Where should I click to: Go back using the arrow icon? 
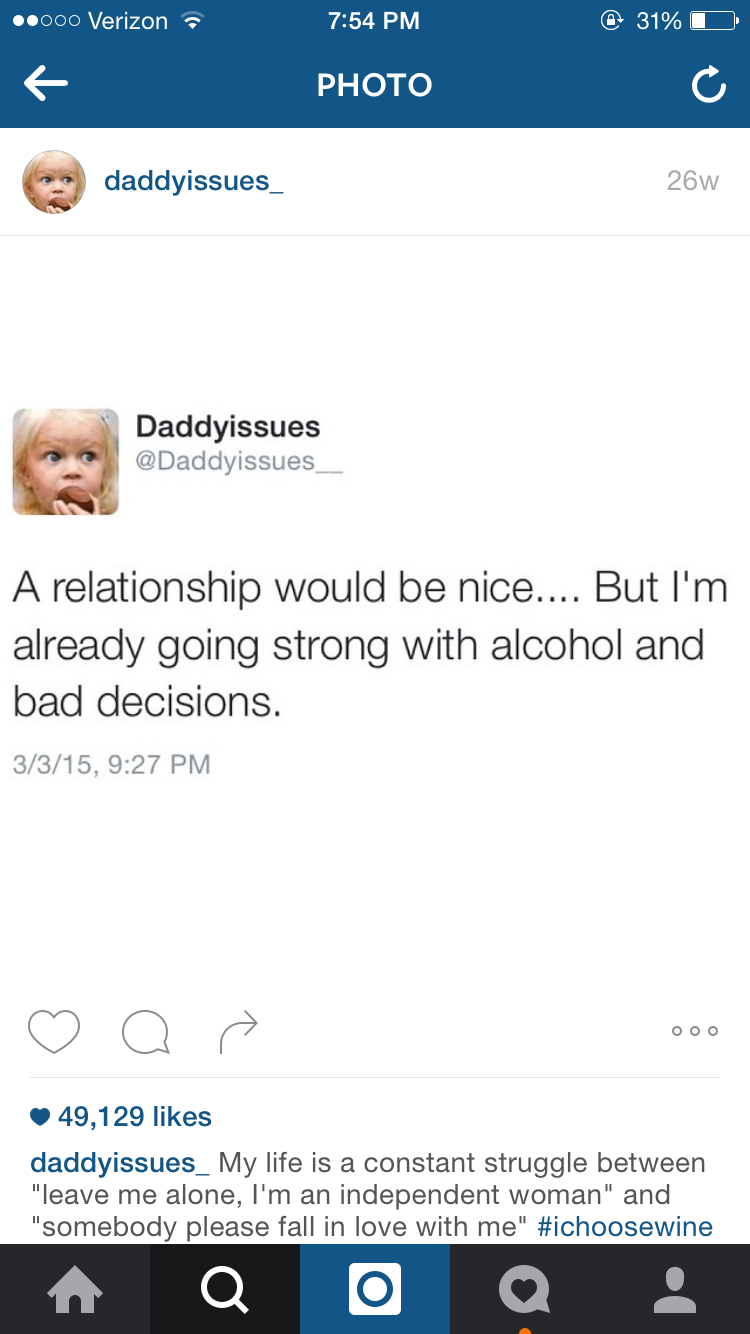coord(46,85)
